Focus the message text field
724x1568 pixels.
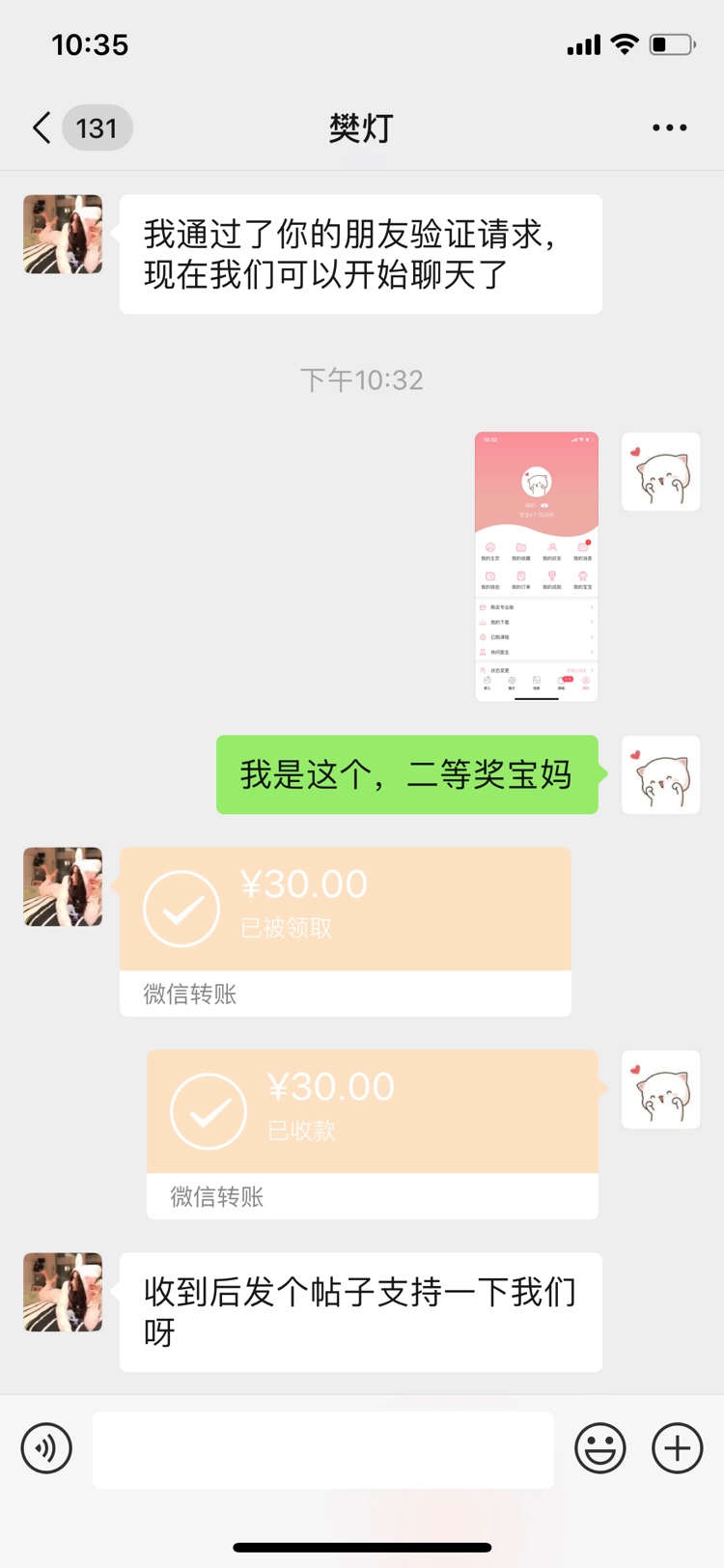click(x=323, y=1449)
